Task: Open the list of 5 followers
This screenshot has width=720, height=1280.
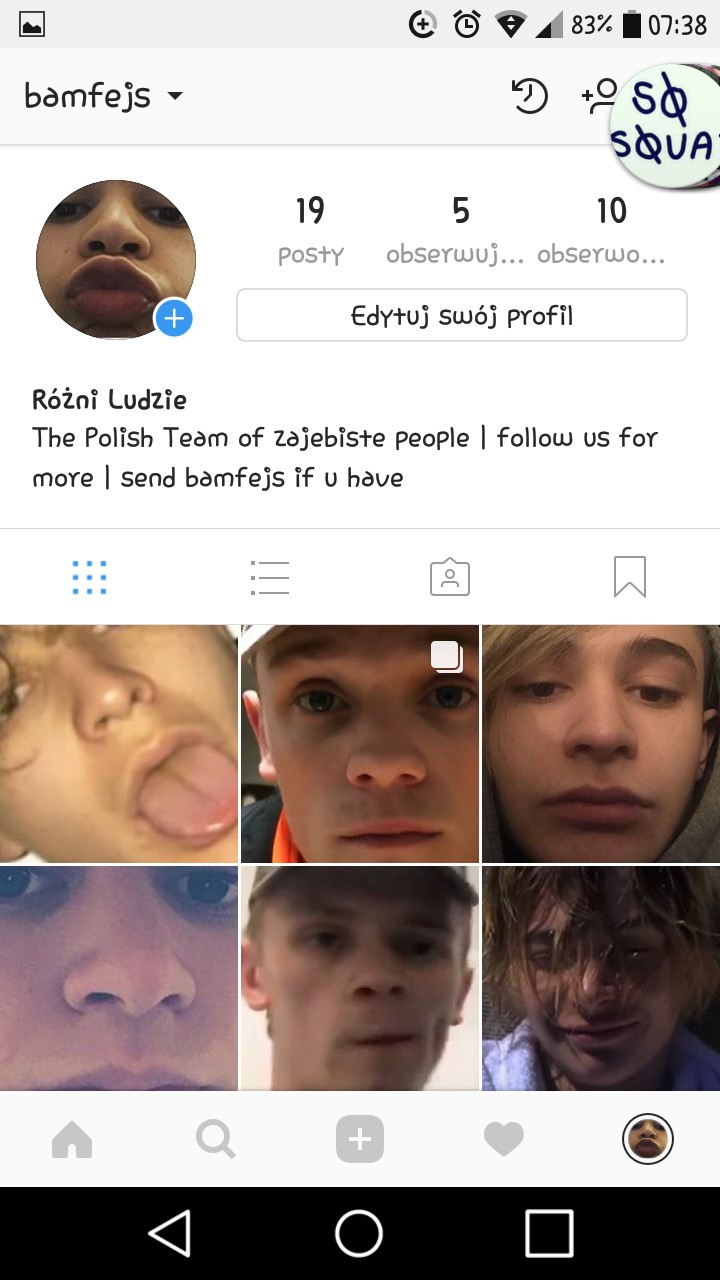Action: pyautogui.click(x=458, y=230)
